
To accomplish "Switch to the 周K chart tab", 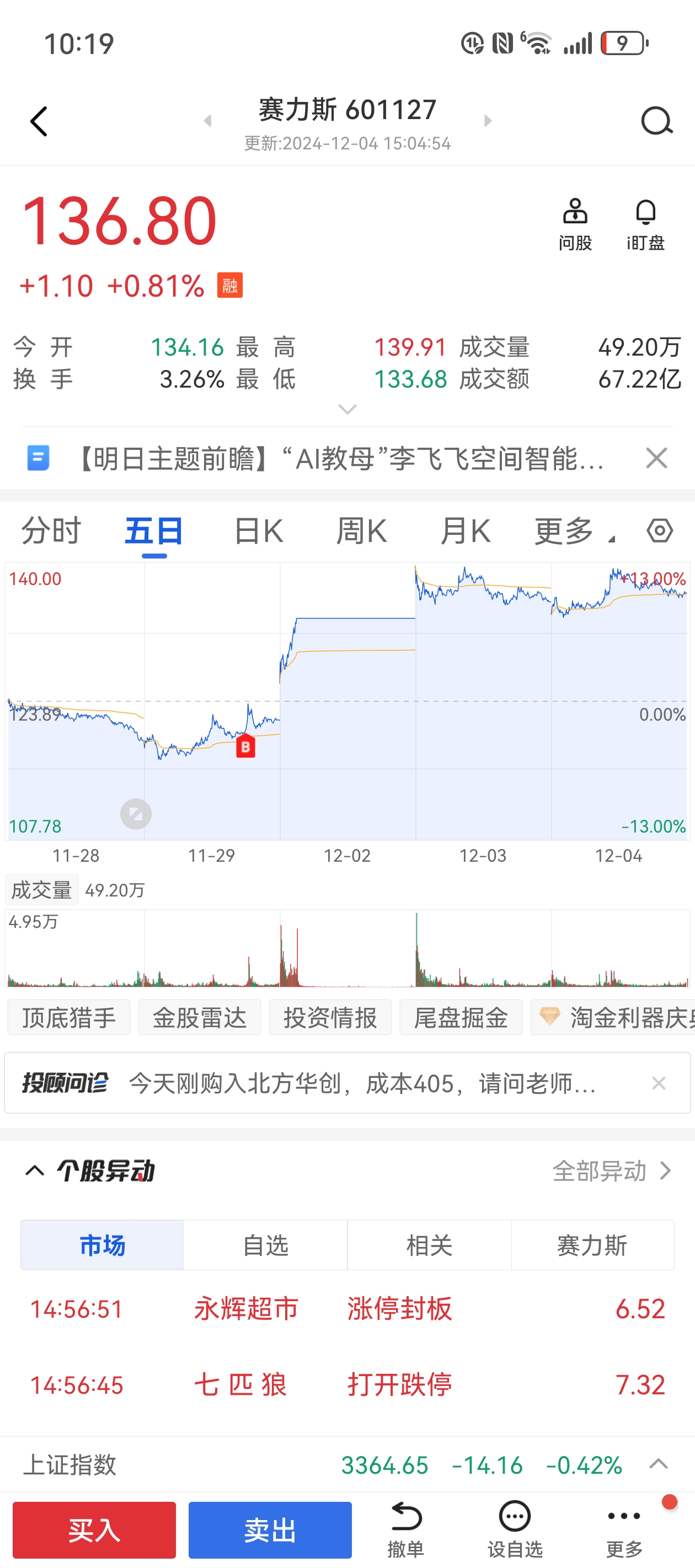I will click(x=362, y=530).
